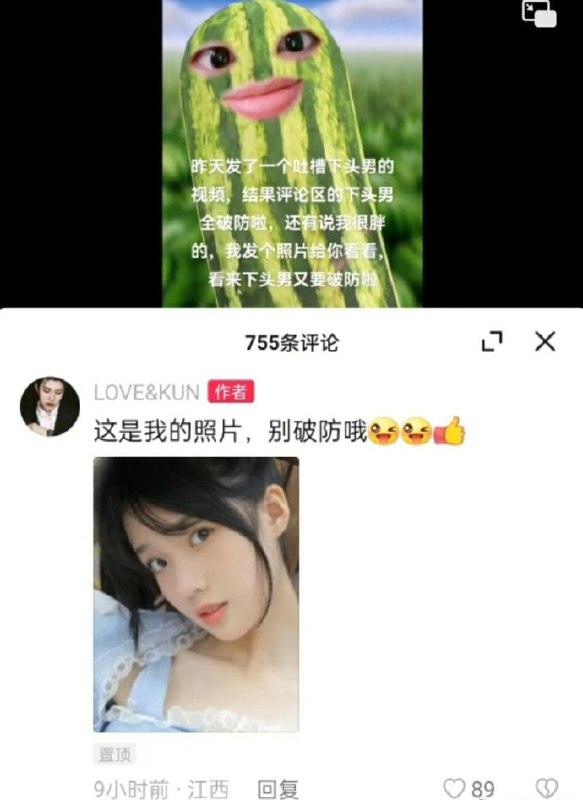Open the photo attached to the pinned comment

196,594
